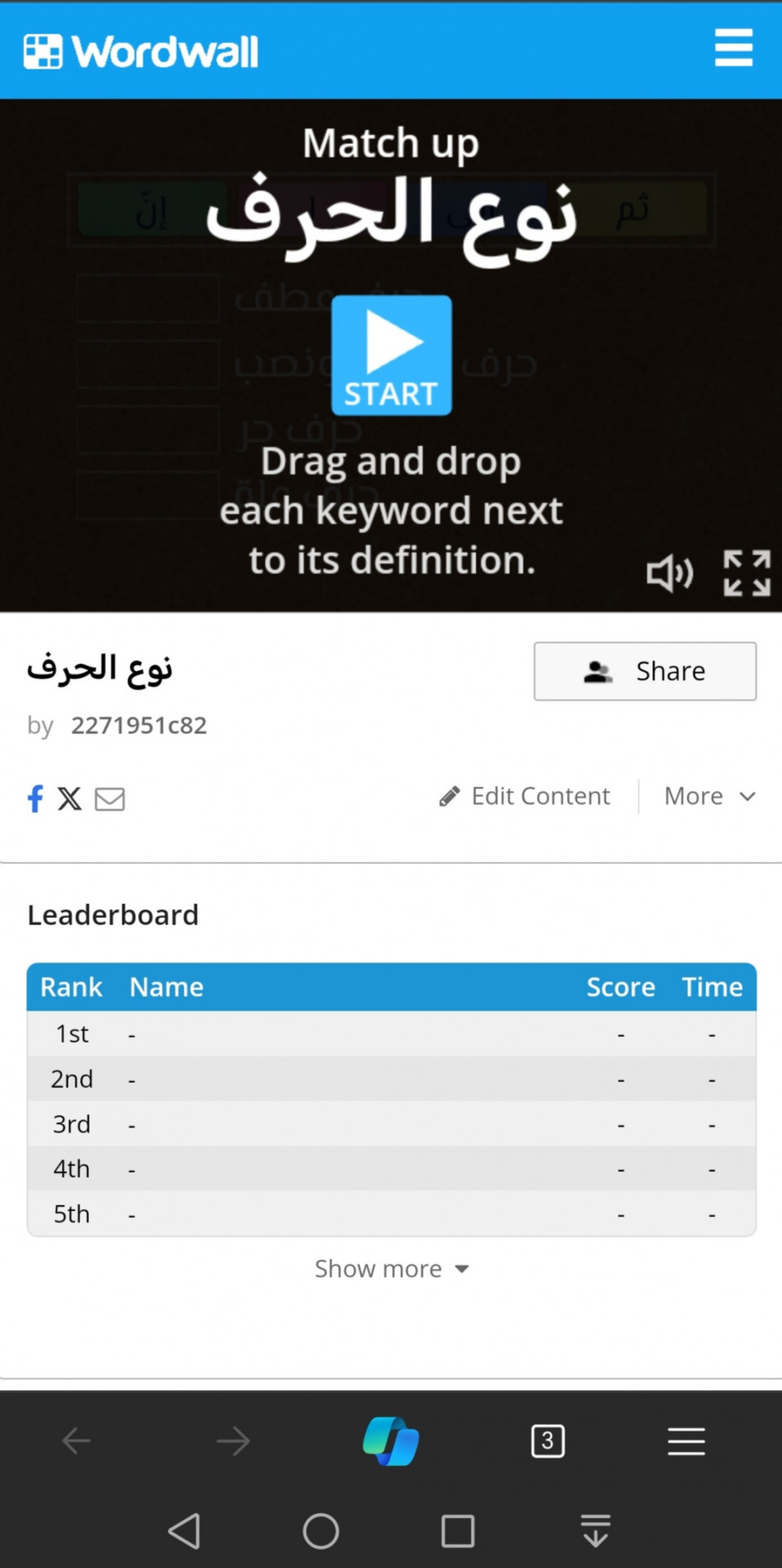Go to the Wordwall home page
The image size is (782, 1568).
coord(140,51)
